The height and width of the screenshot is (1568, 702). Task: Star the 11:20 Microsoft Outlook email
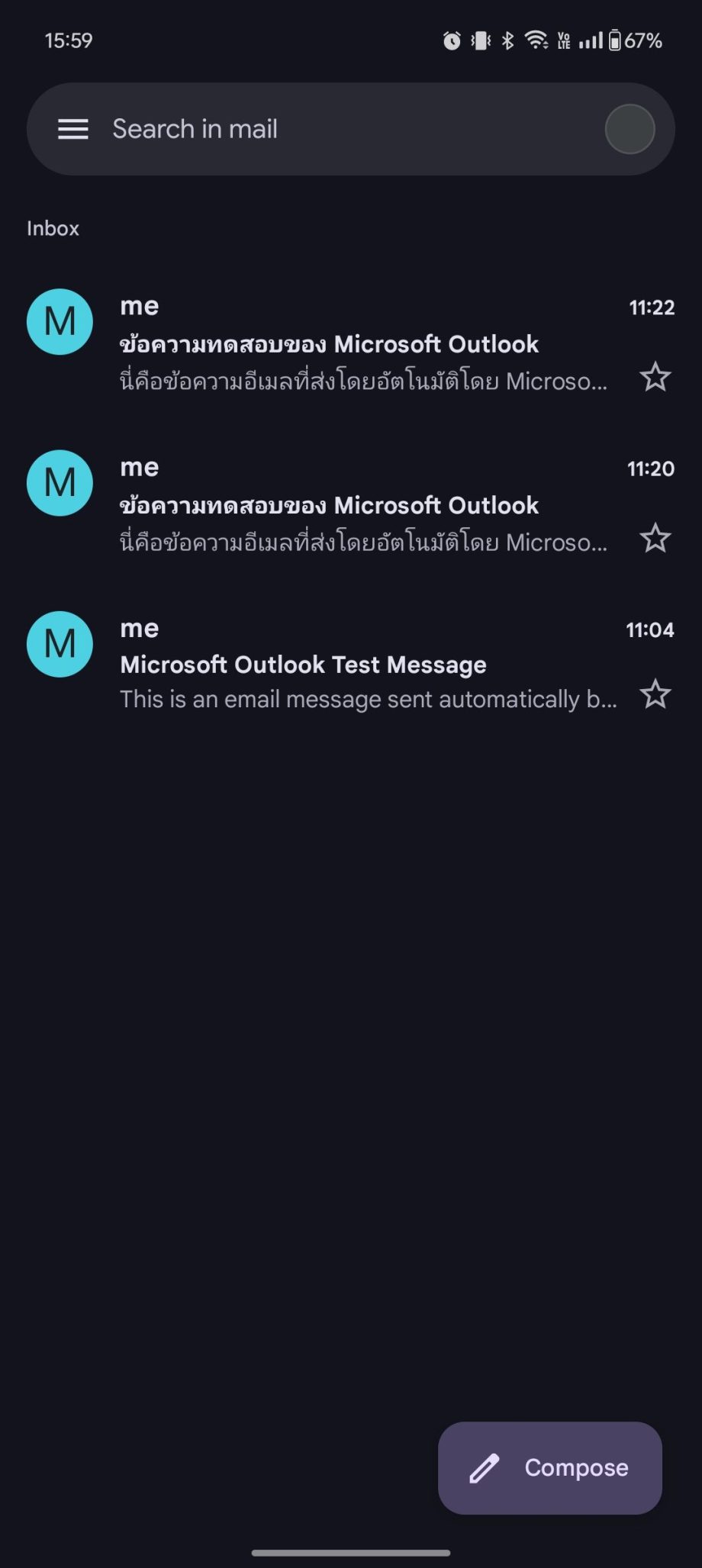pyautogui.click(x=655, y=538)
